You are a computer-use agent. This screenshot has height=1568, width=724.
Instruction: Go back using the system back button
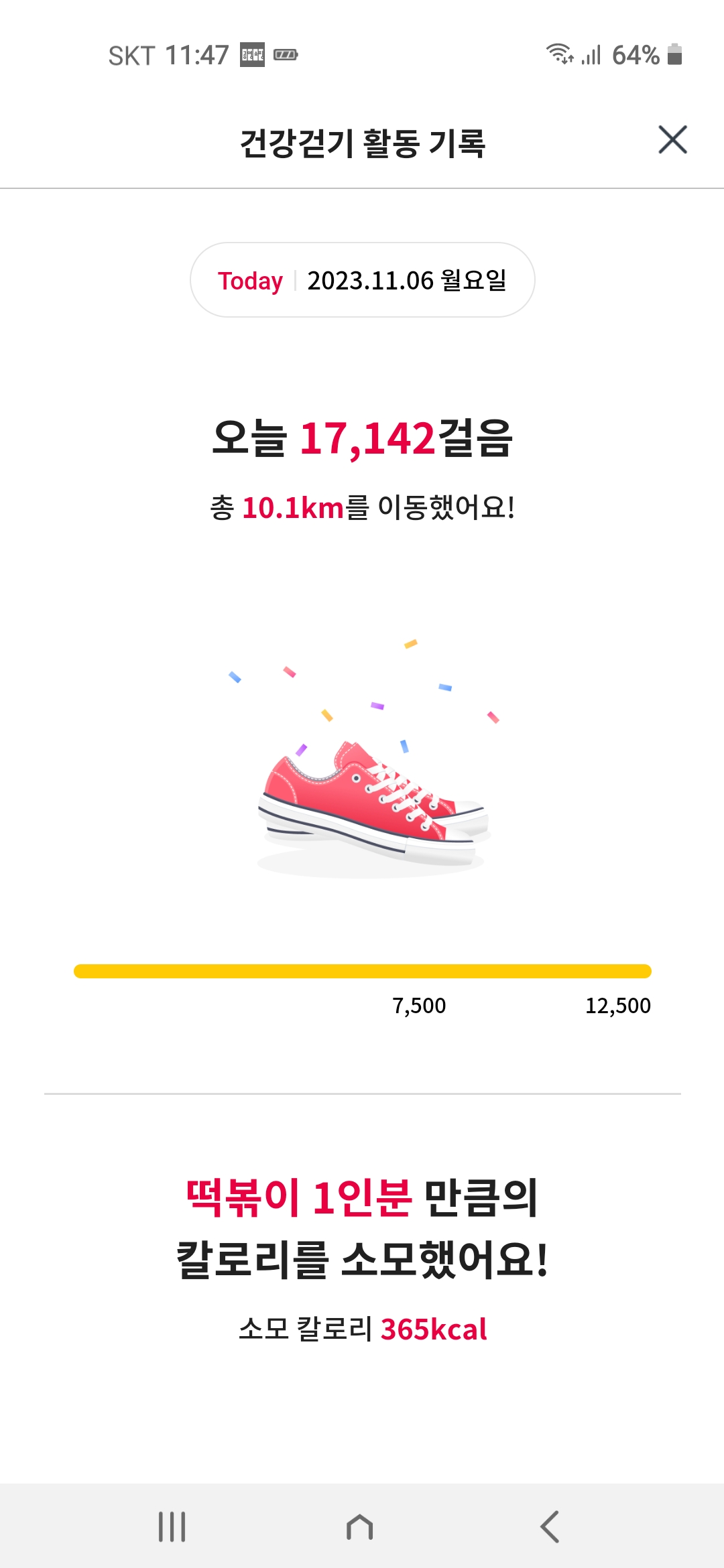tap(550, 1527)
